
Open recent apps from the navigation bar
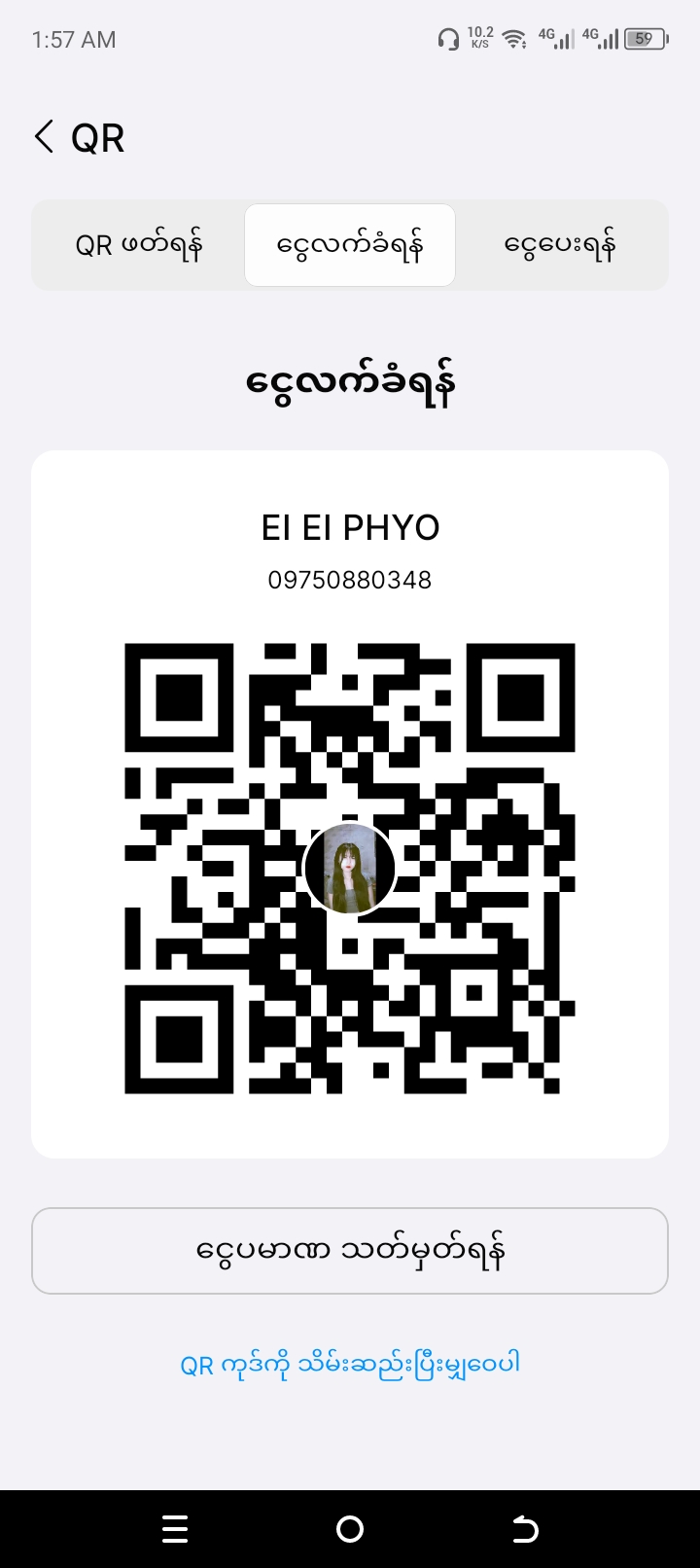175,1529
